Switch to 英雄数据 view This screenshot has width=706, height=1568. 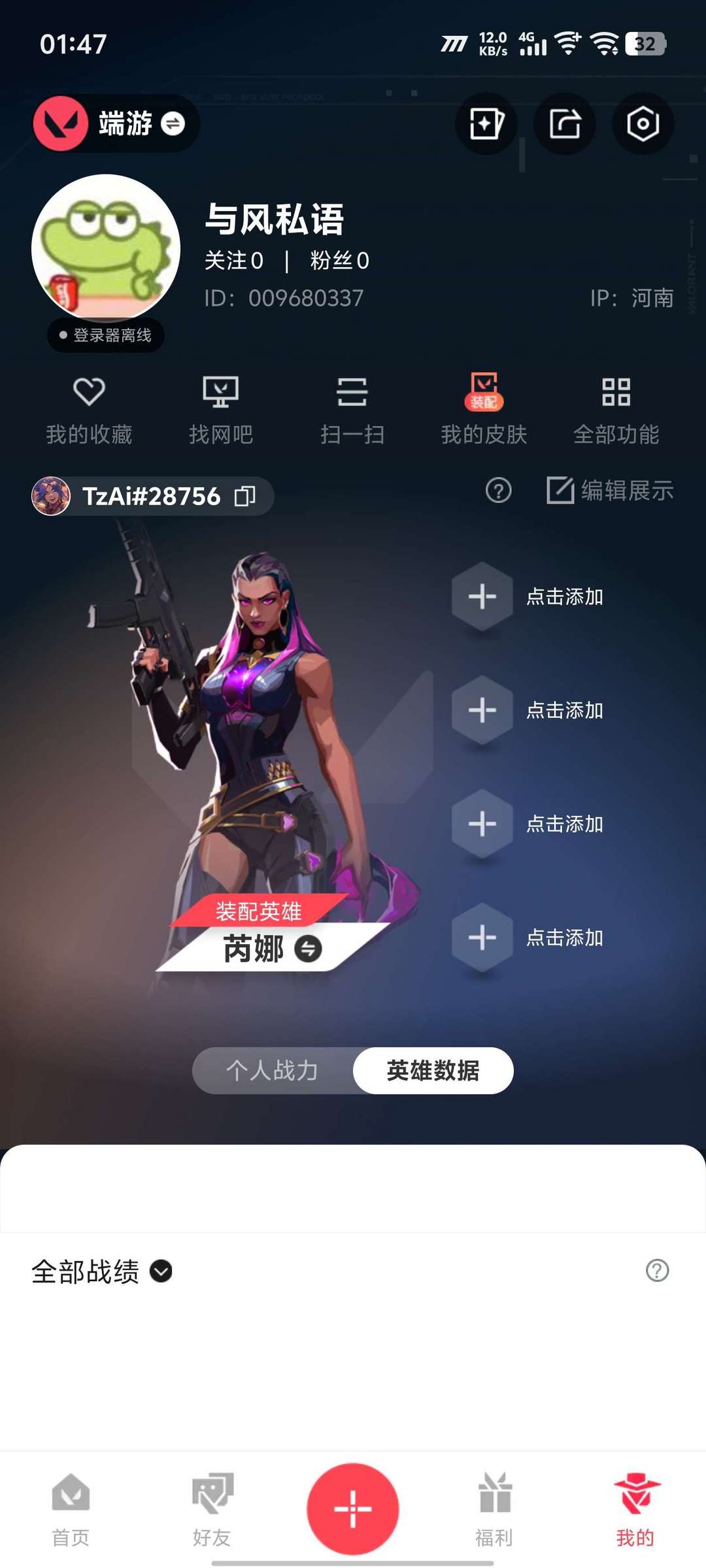tap(433, 1070)
